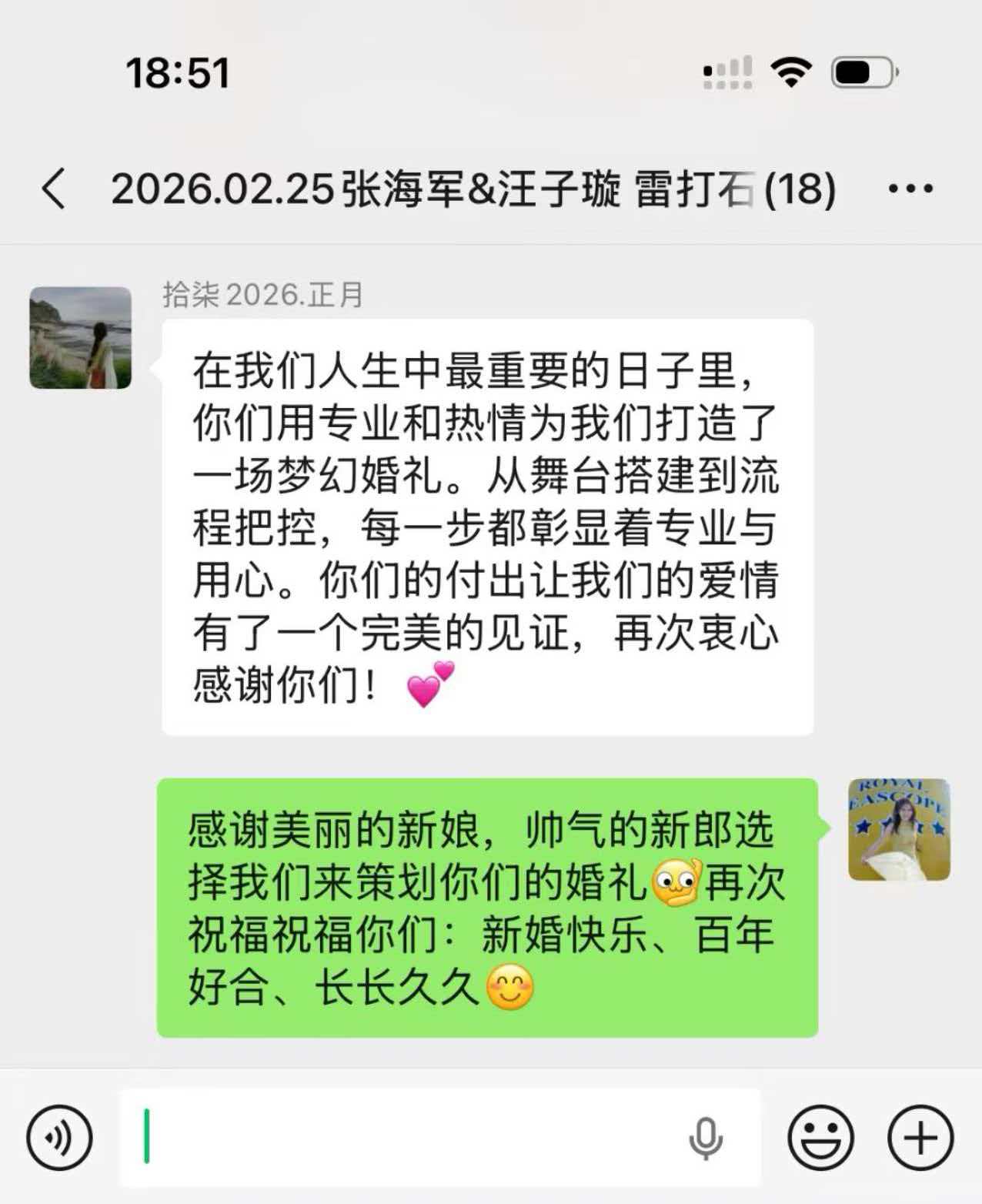Tap the microphone dictation icon

(x=705, y=1137)
